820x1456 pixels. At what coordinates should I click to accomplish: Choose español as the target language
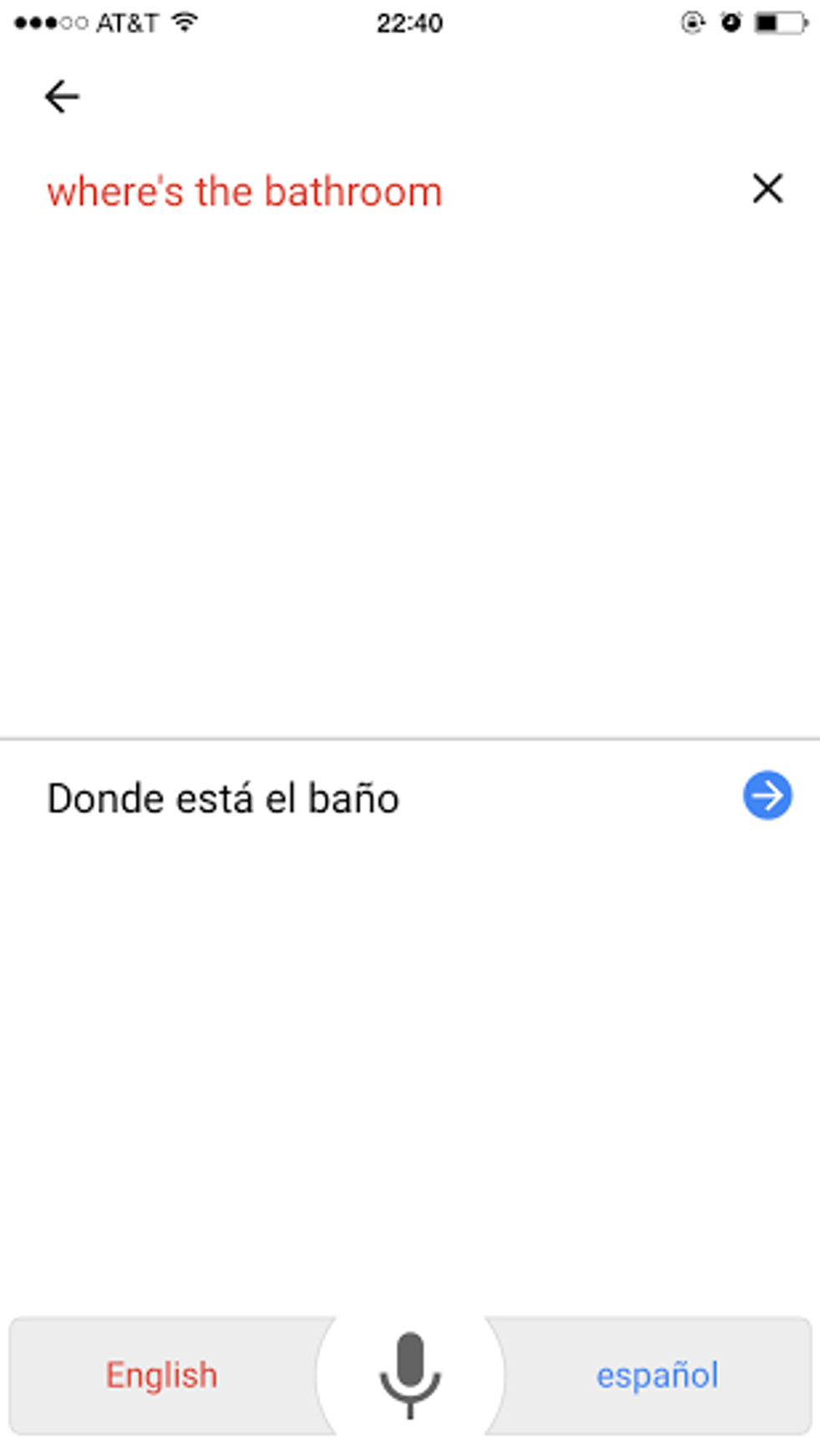pos(657,1376)
